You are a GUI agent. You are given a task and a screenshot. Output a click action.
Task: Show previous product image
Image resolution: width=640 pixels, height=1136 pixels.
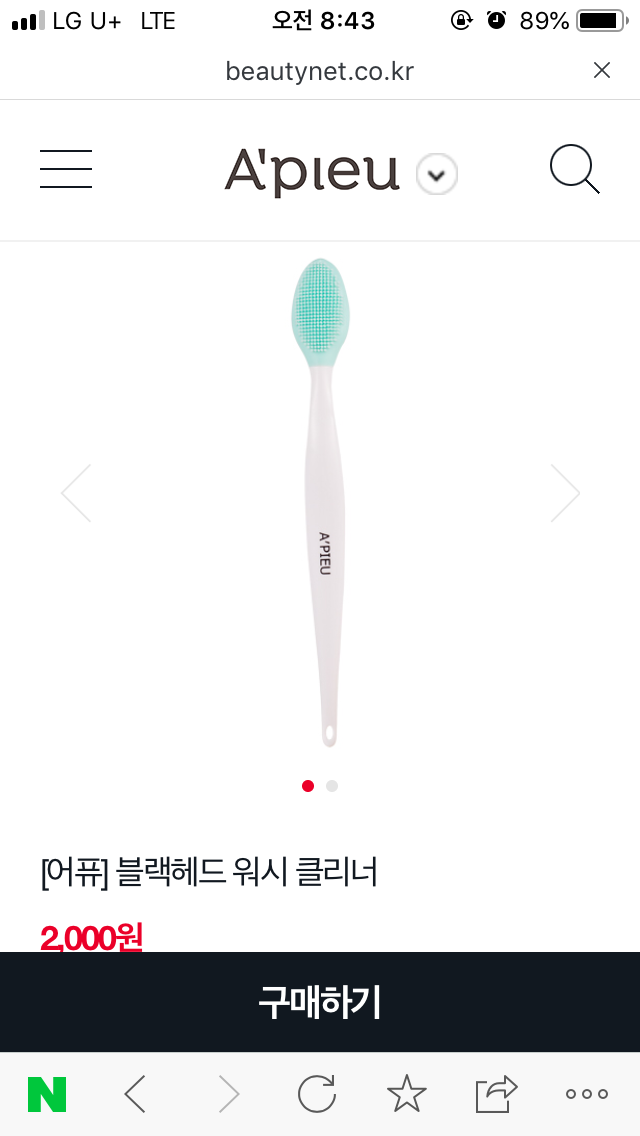coord(76,493)
